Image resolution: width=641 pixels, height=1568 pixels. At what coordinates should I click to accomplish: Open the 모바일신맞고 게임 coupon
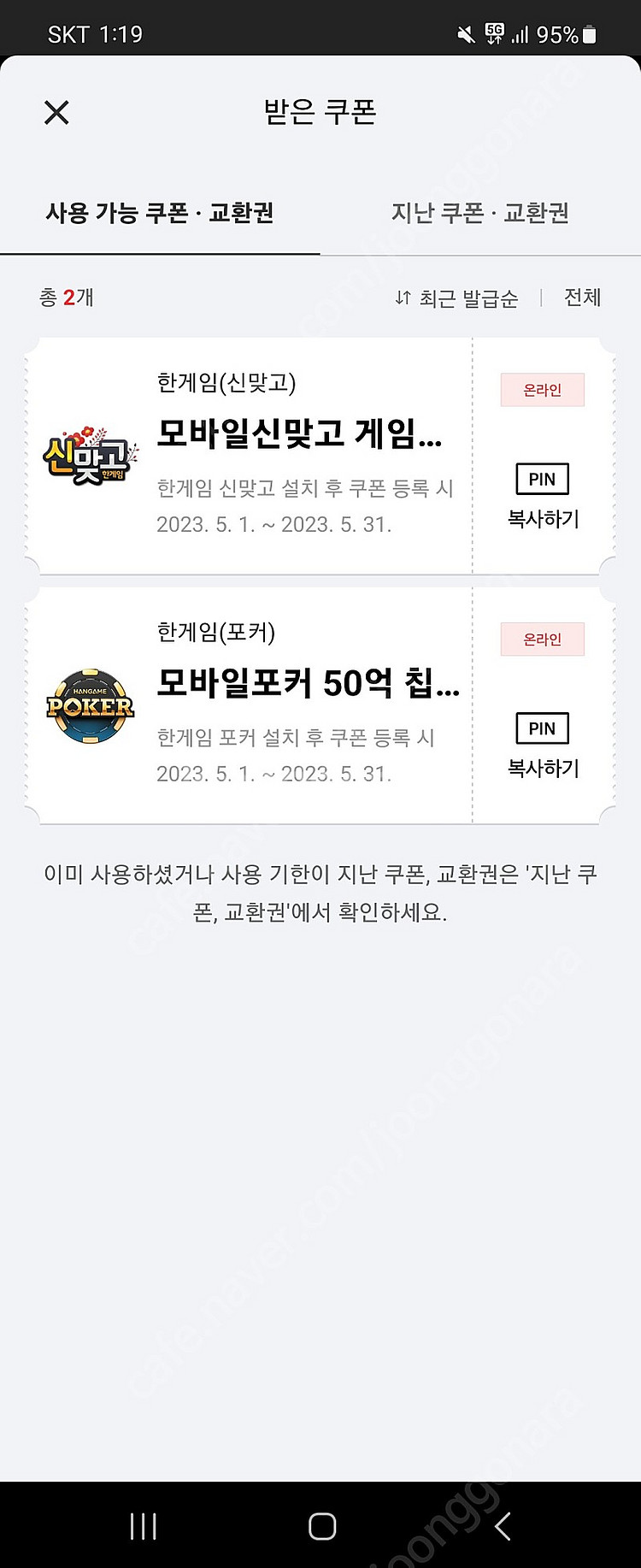point(299,434)
